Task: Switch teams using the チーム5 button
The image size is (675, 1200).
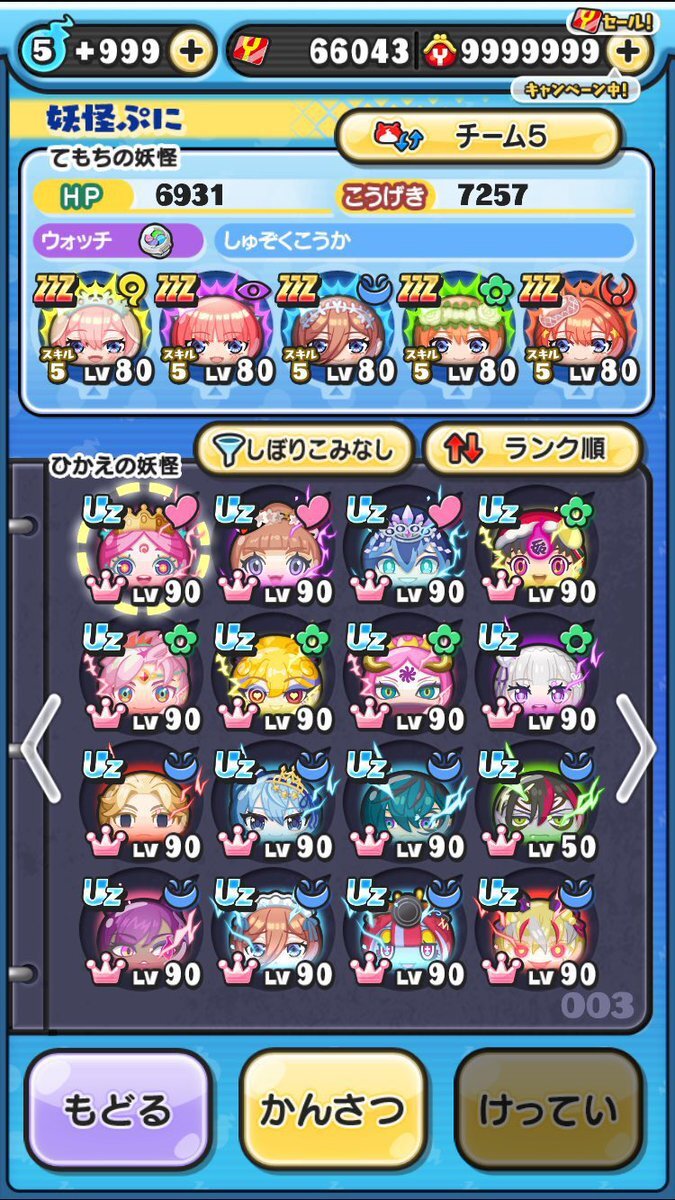Action: click(x=478, y=137)
